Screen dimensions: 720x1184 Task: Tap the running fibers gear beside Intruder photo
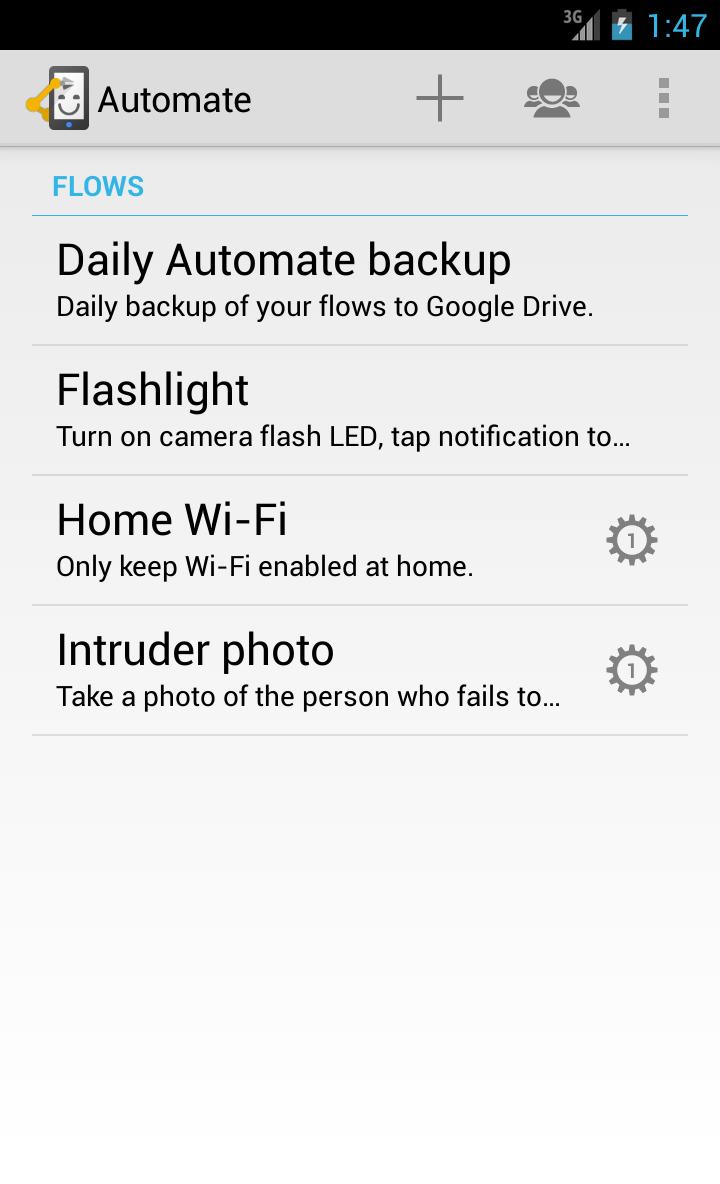(x=631, y=669)
